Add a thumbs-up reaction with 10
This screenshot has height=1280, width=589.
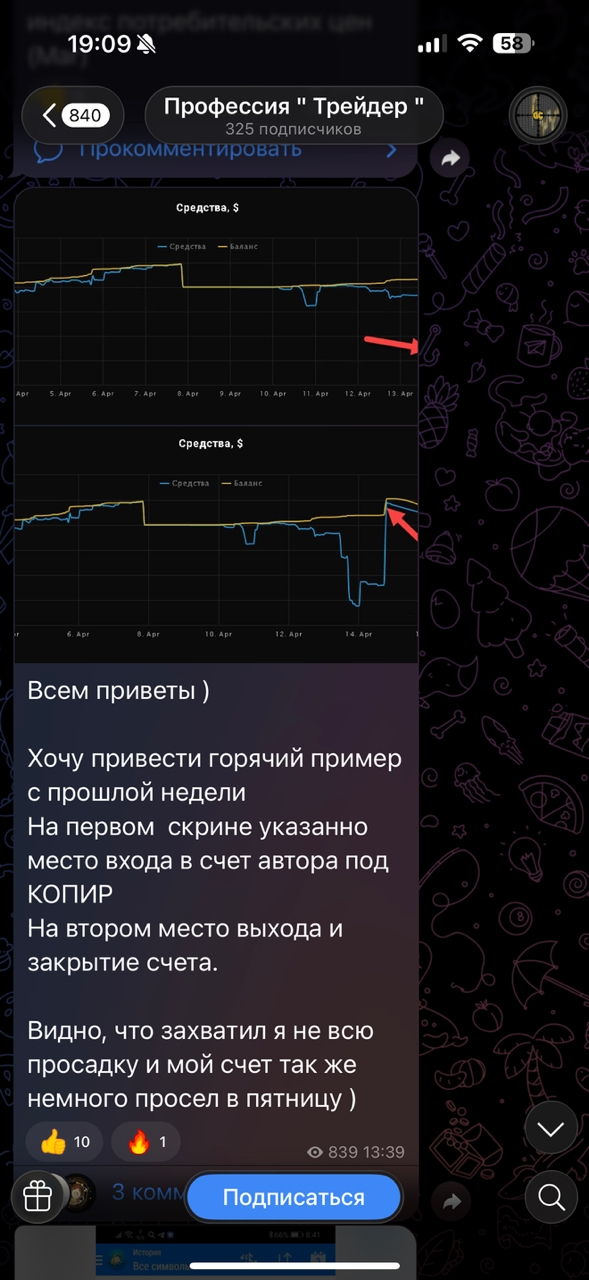[64, 1142]
